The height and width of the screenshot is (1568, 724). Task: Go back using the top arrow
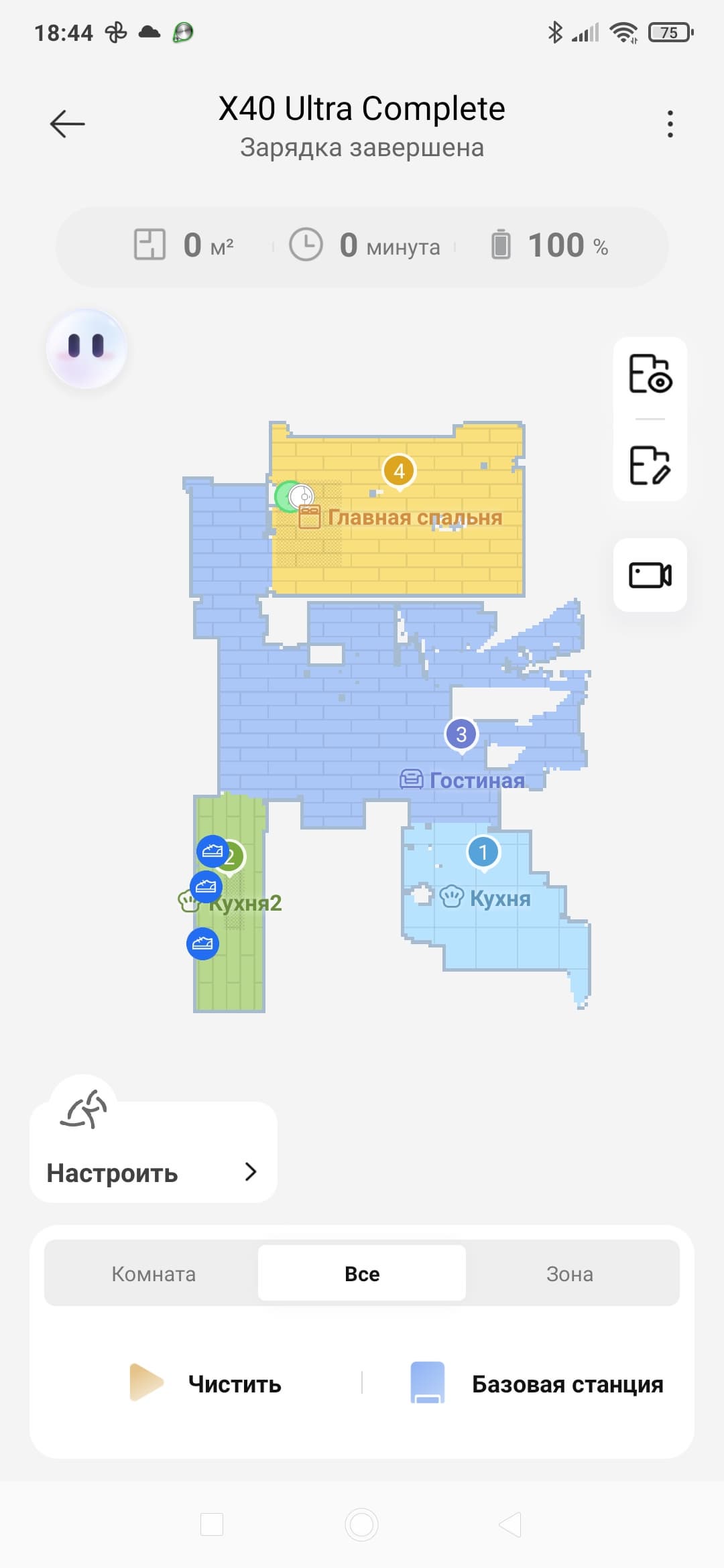(x=67, y=124)
